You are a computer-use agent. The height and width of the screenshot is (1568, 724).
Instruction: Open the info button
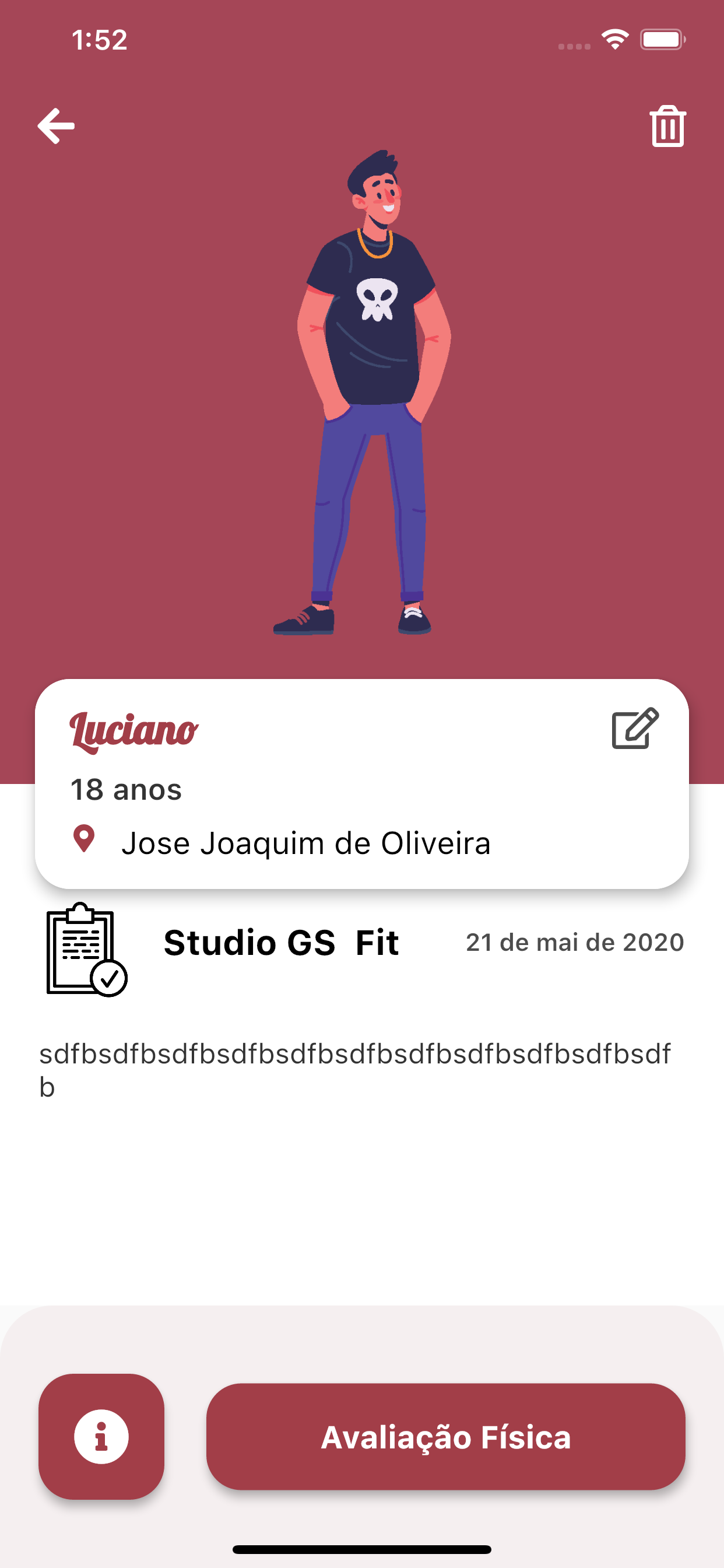pos(101,1437)
